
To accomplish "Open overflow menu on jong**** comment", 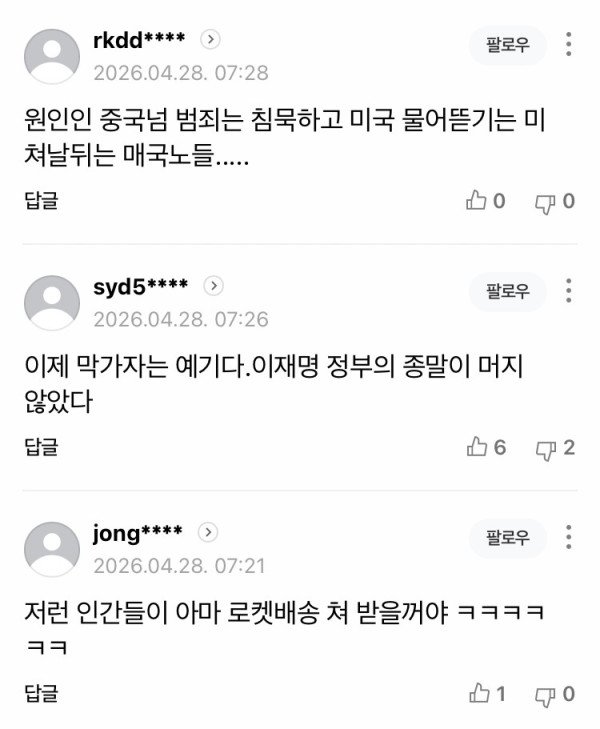I will pyautogui.click(x=569, y=537).
